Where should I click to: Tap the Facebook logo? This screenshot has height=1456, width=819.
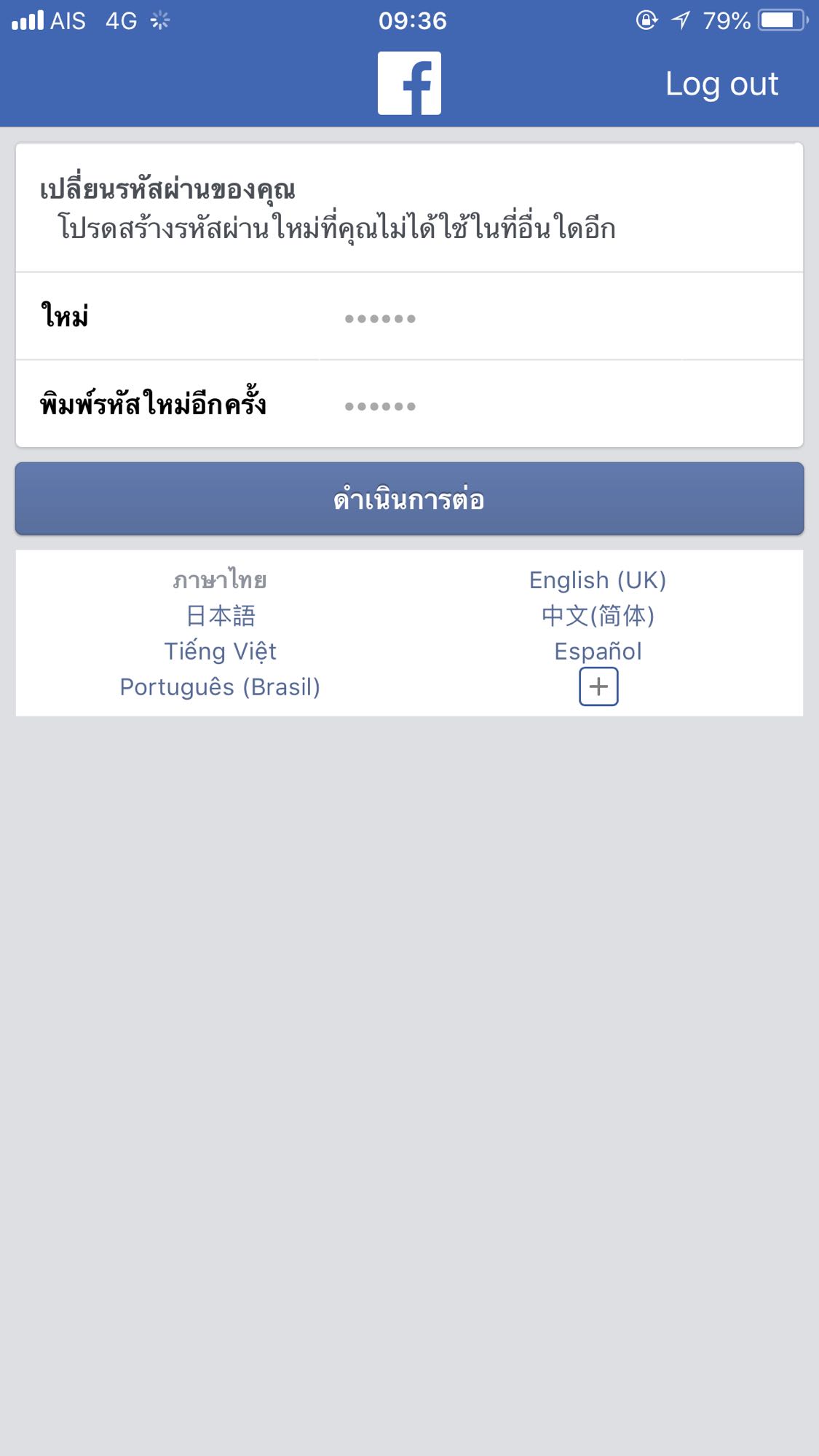(x=409, y=83)
